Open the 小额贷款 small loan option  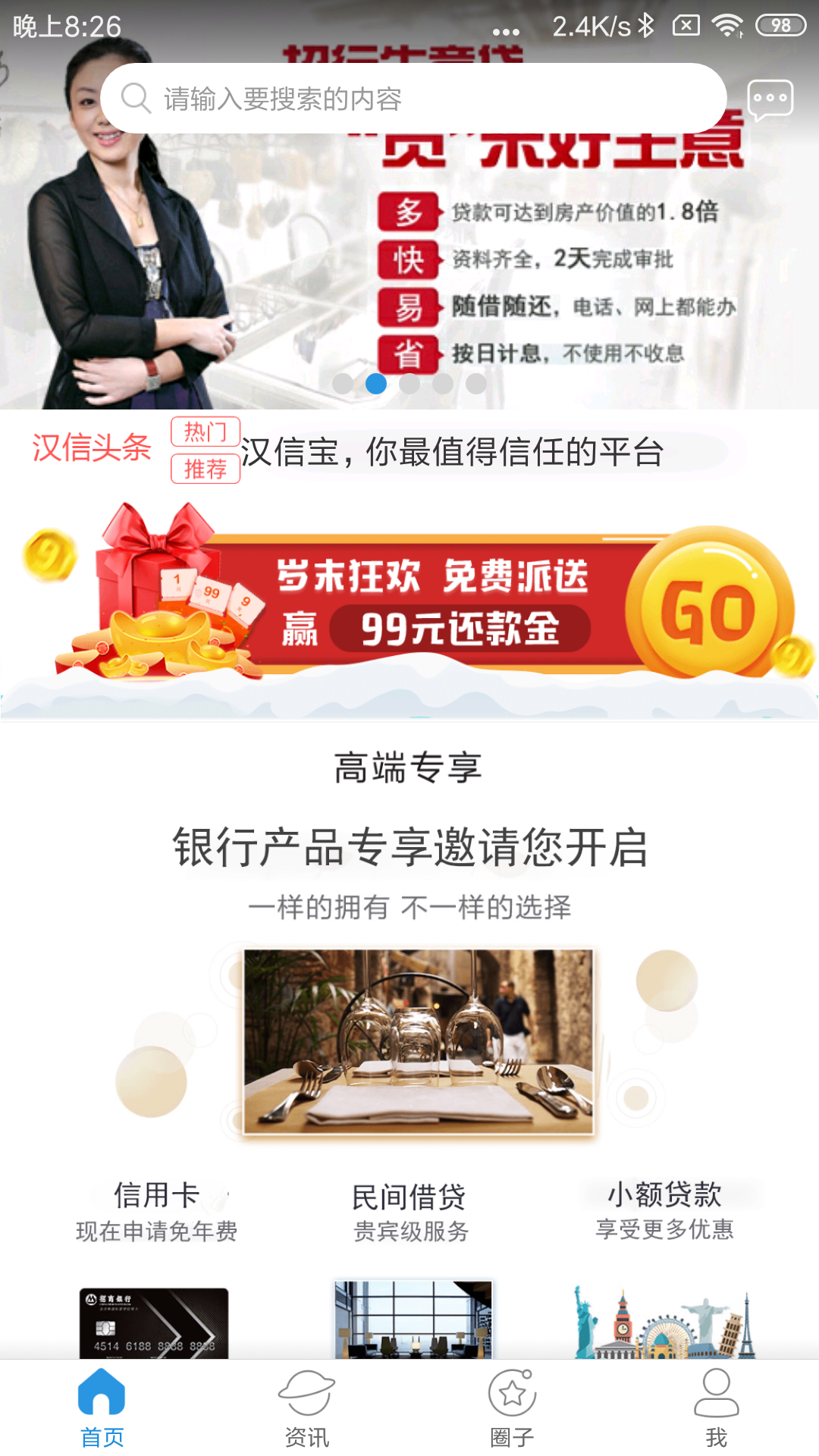coord(664,1210)
